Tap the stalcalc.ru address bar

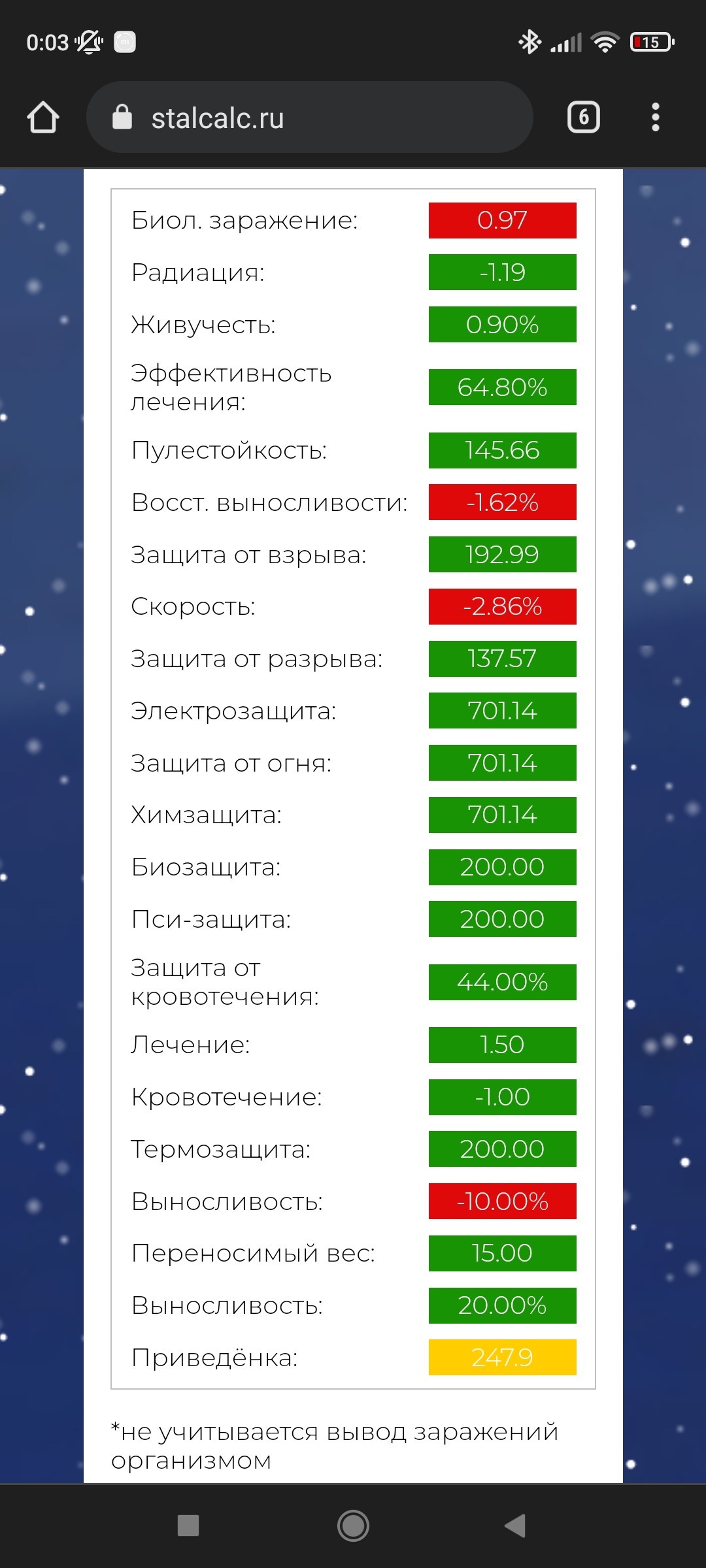[x=309, y=118]
